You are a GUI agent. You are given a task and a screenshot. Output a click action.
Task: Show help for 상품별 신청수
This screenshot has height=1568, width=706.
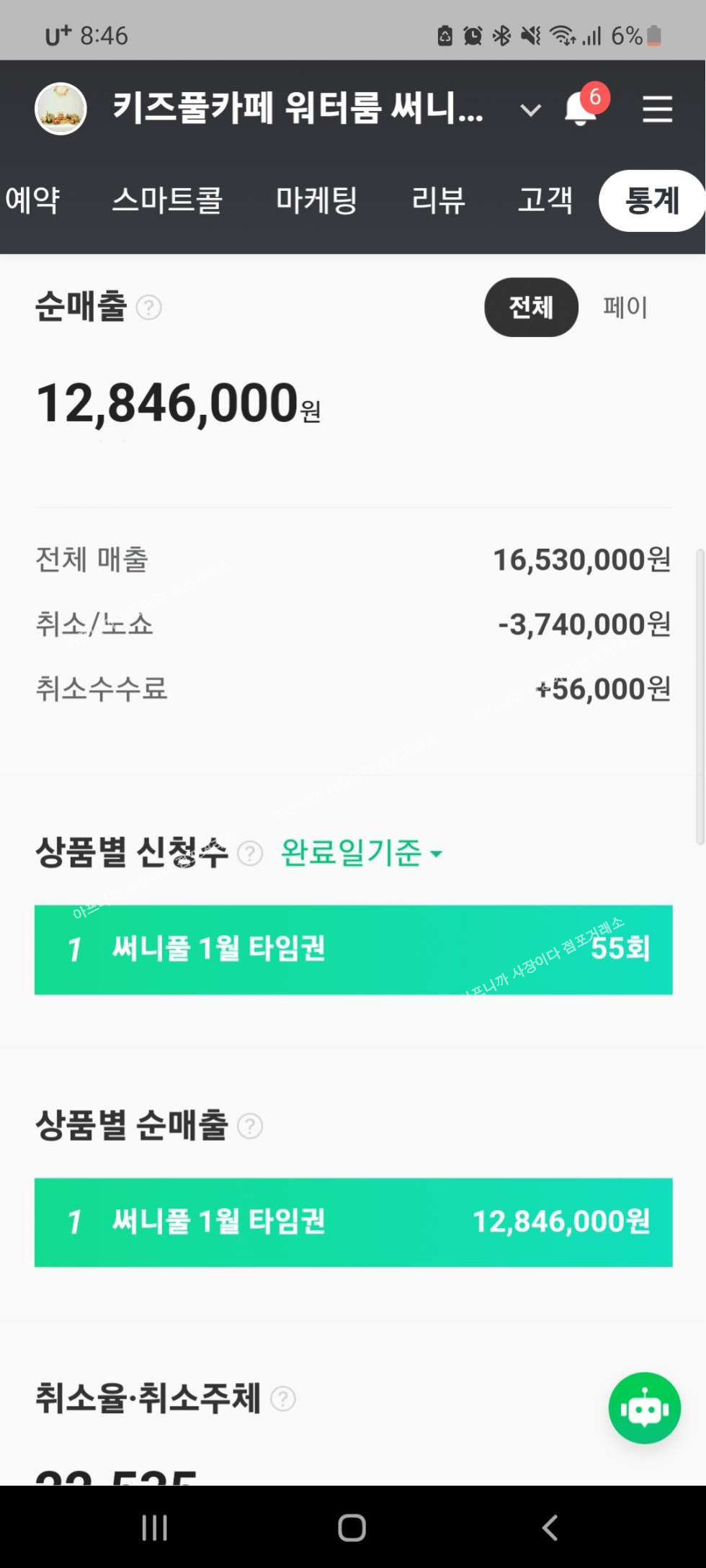(250, 854)
